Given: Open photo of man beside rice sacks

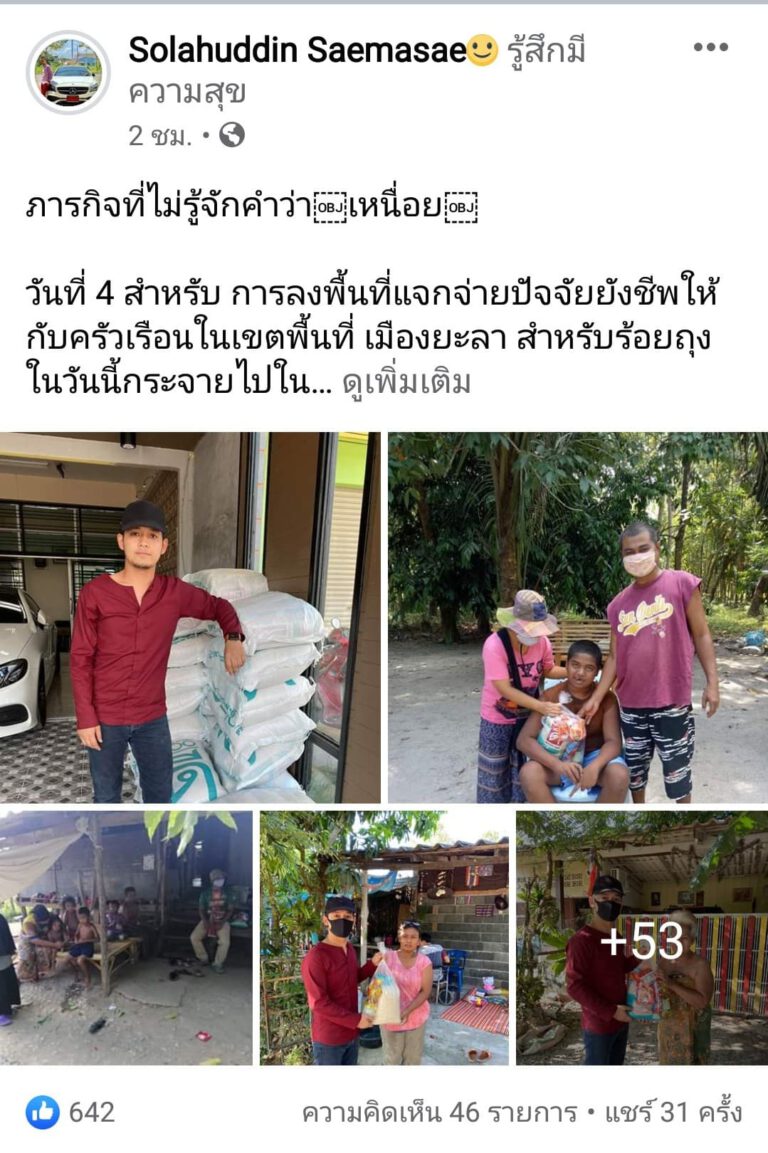Looking at the screenshot, I should (190, 617).
